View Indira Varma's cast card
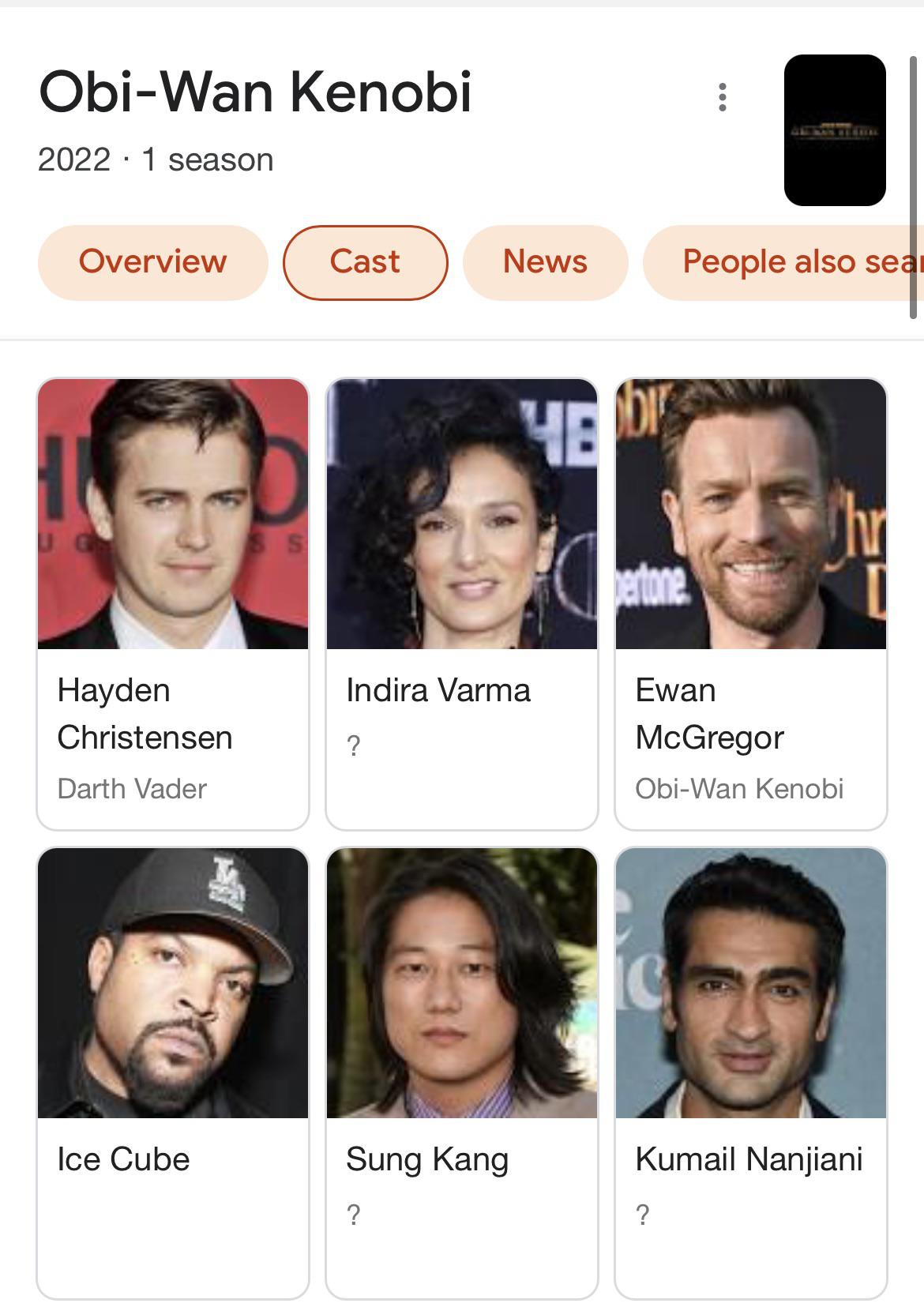924x1303 pixels. 462,603
